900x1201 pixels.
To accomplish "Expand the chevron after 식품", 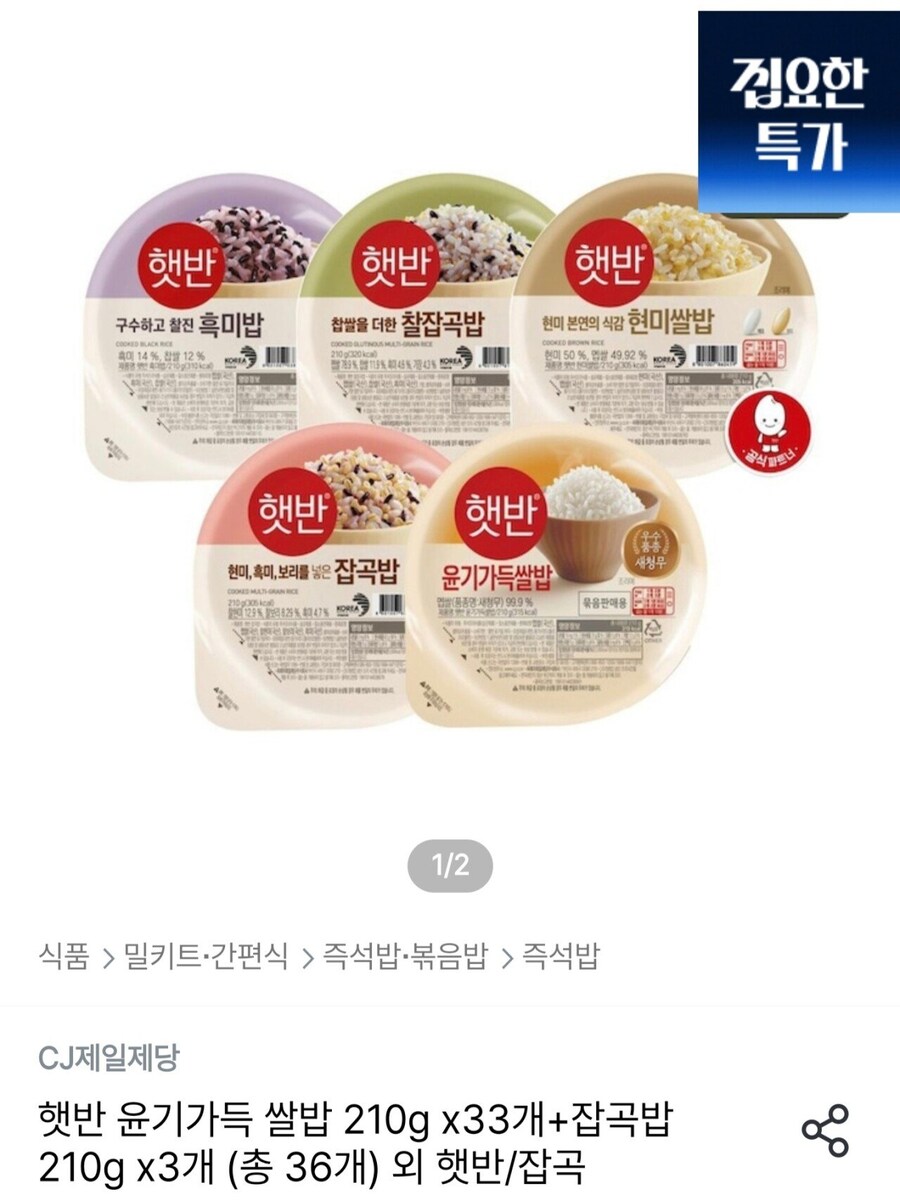I will [x=110, y=955].
